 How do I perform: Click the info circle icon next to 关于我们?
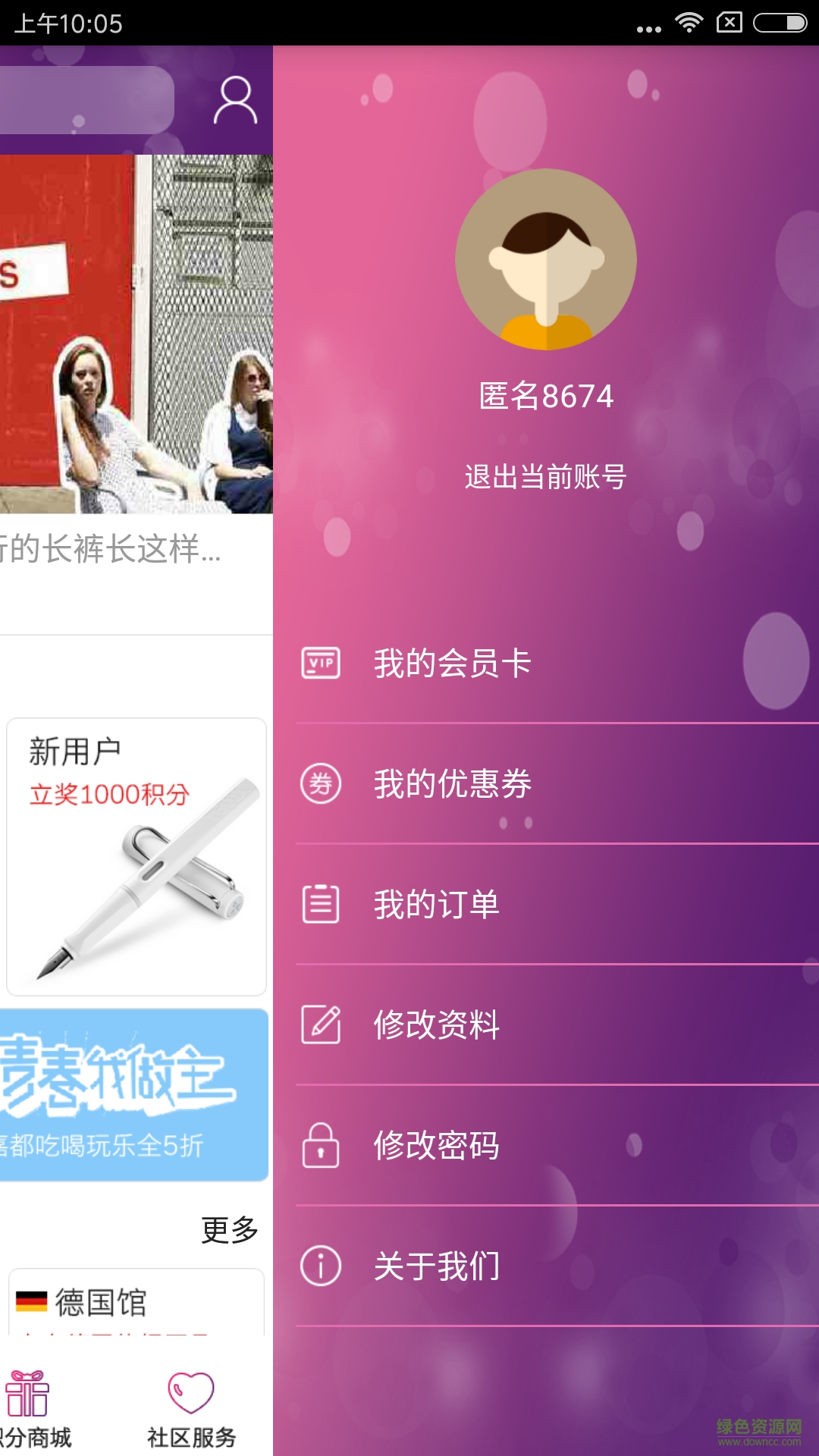coord(321,1264)
